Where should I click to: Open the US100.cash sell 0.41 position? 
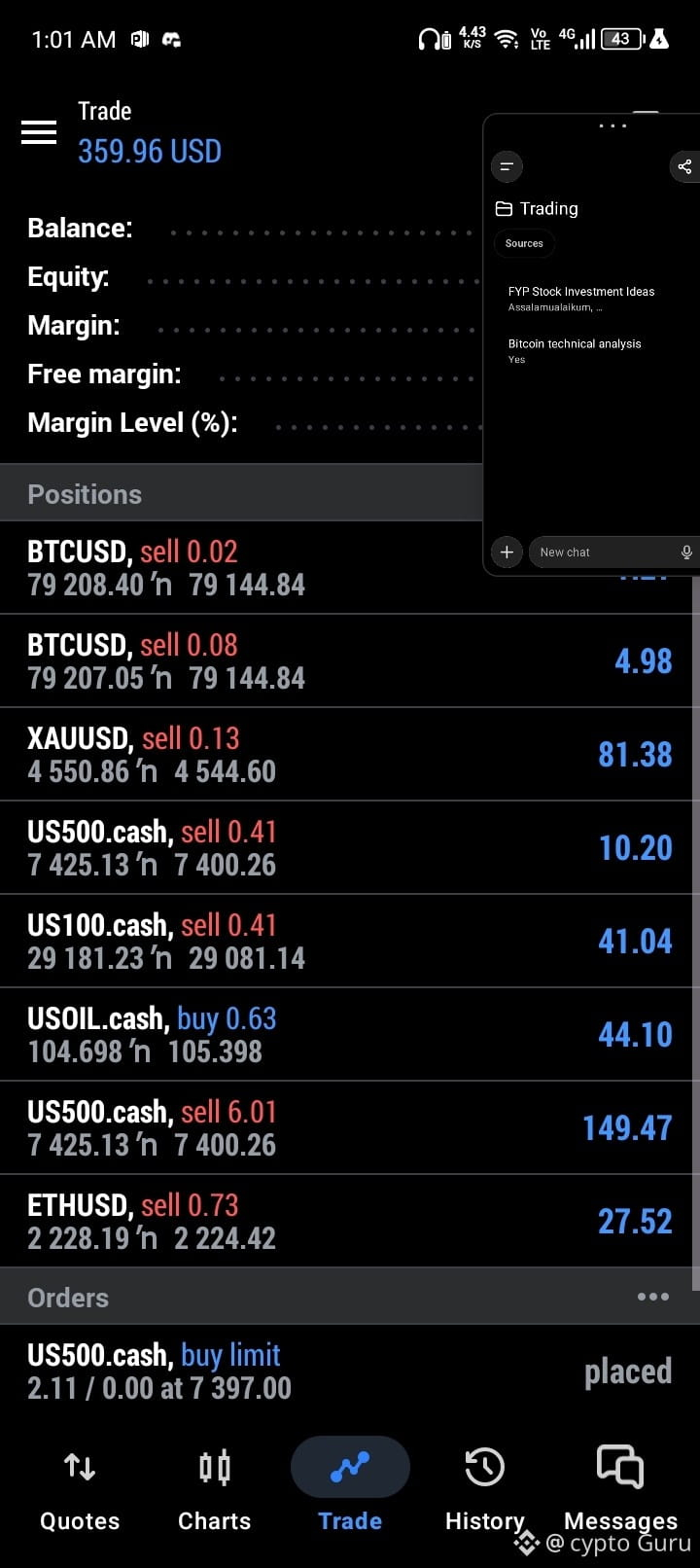click(x=350, y=941)
